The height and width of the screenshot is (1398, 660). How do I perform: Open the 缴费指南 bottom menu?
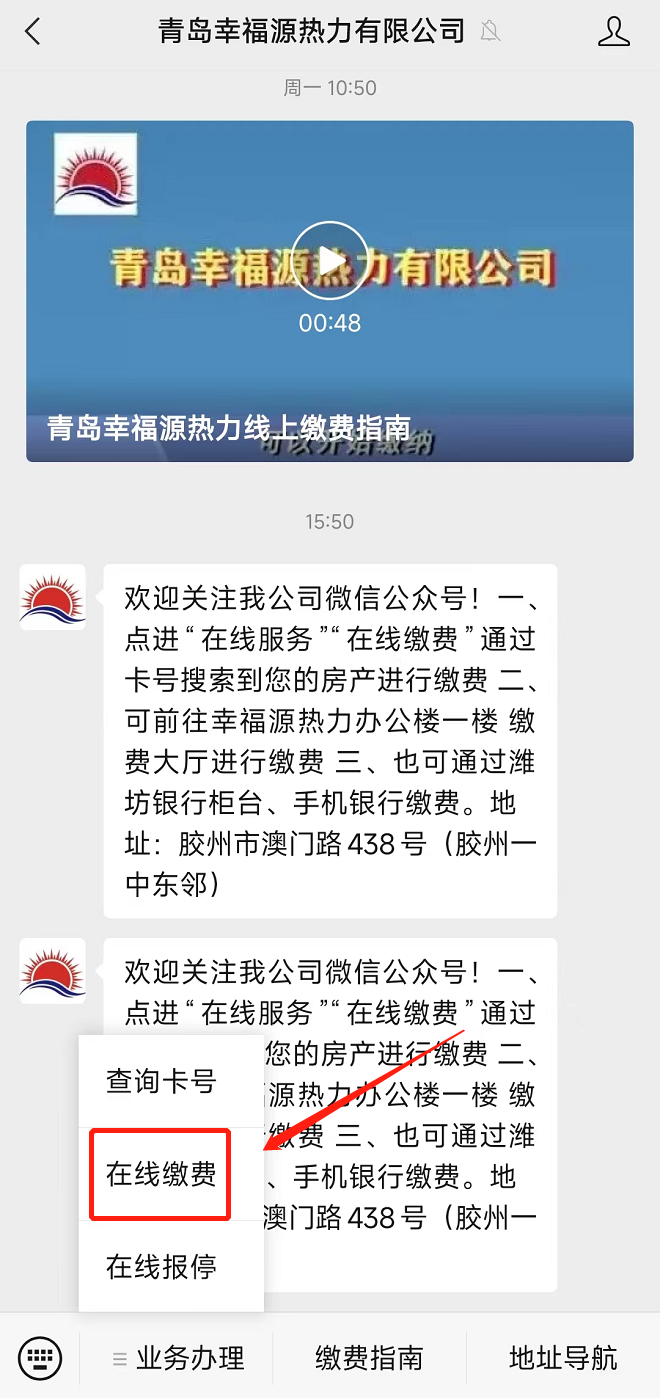click(x=369, y=1358)
